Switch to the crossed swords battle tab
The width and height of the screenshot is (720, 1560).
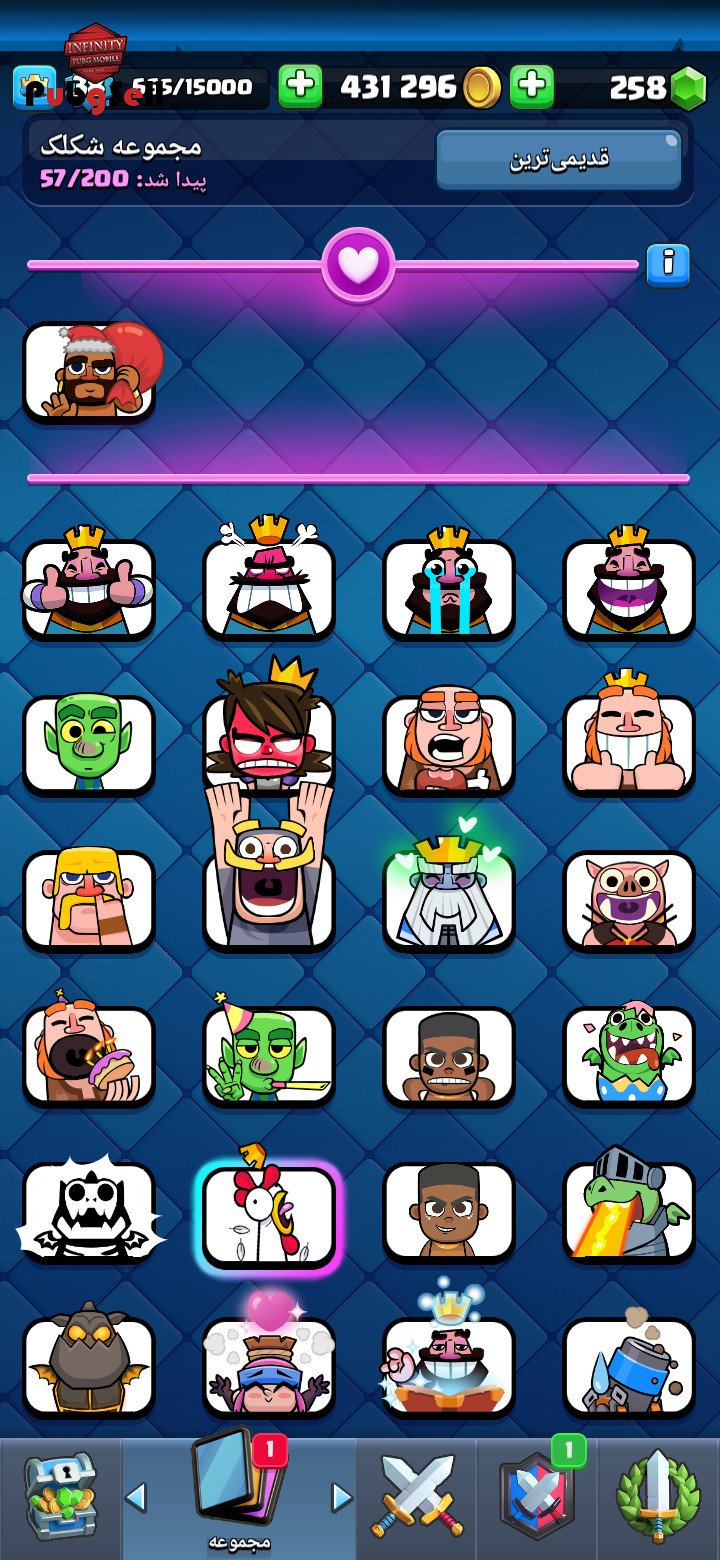tap(417, 1498)
